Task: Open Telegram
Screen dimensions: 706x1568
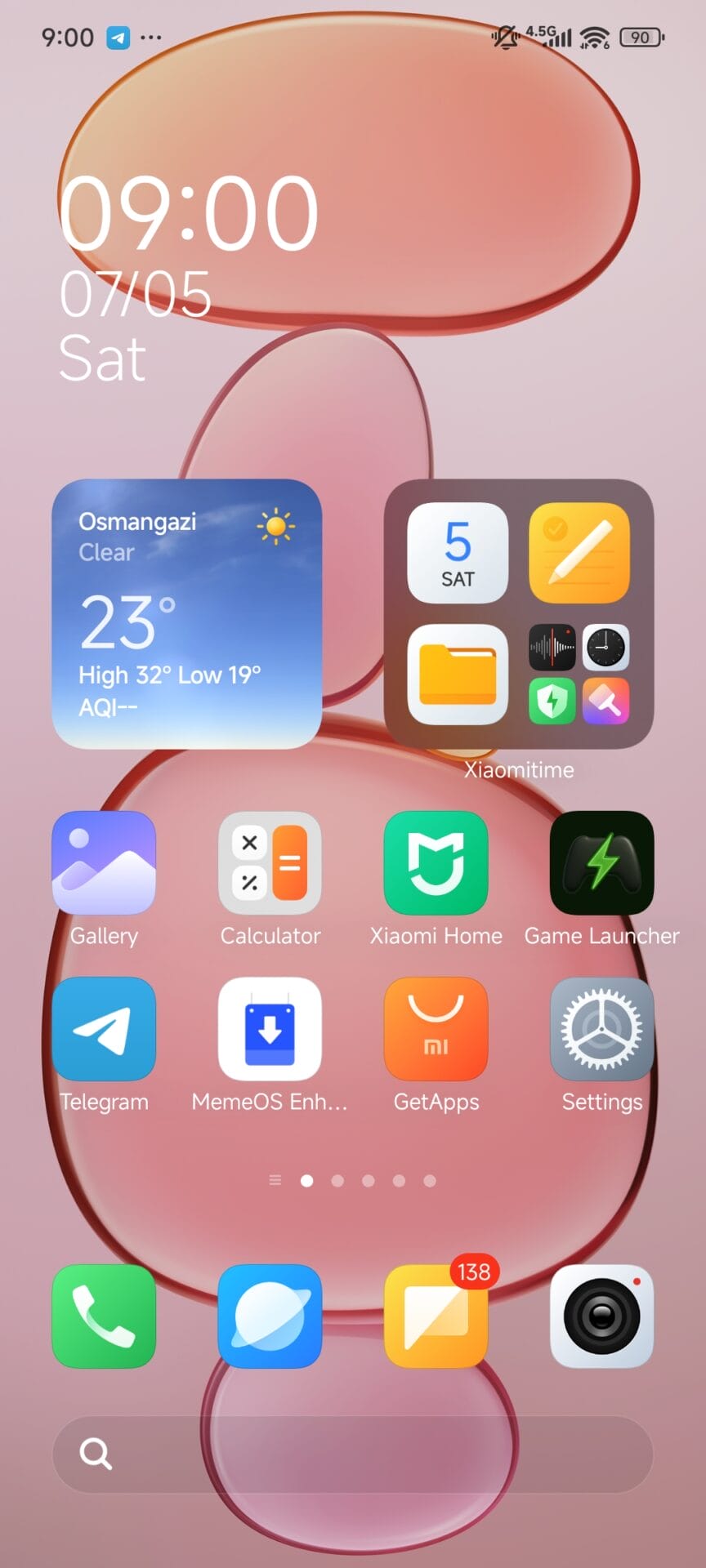Action: coord(104,1029)
